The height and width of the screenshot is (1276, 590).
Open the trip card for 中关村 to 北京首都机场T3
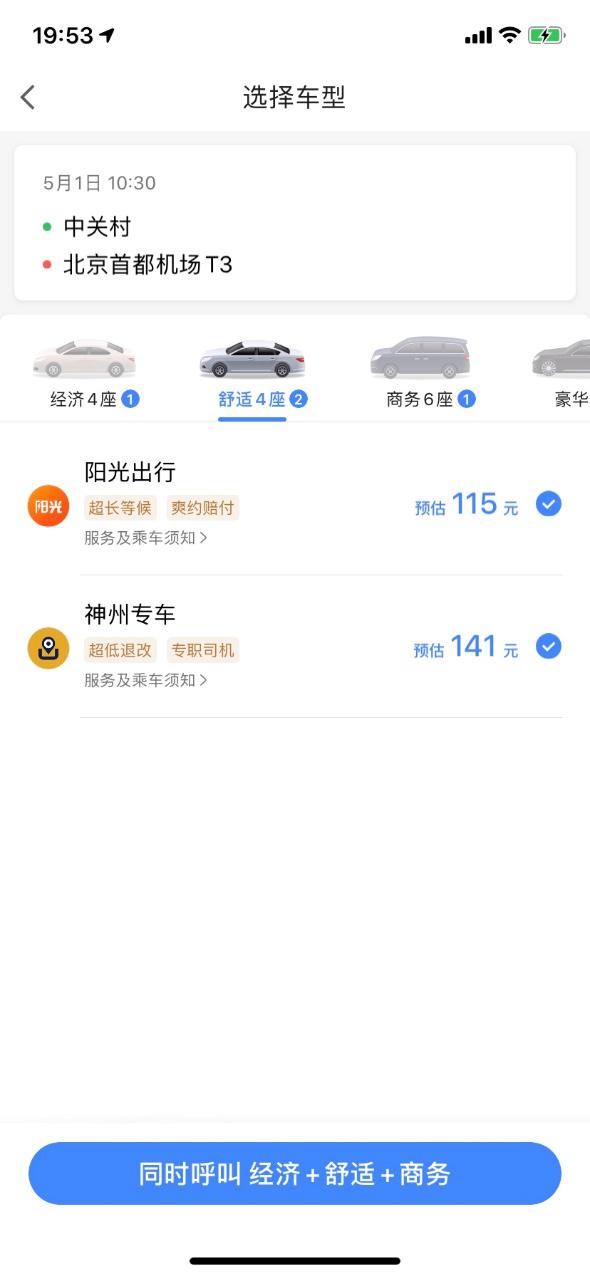(295, 223)
